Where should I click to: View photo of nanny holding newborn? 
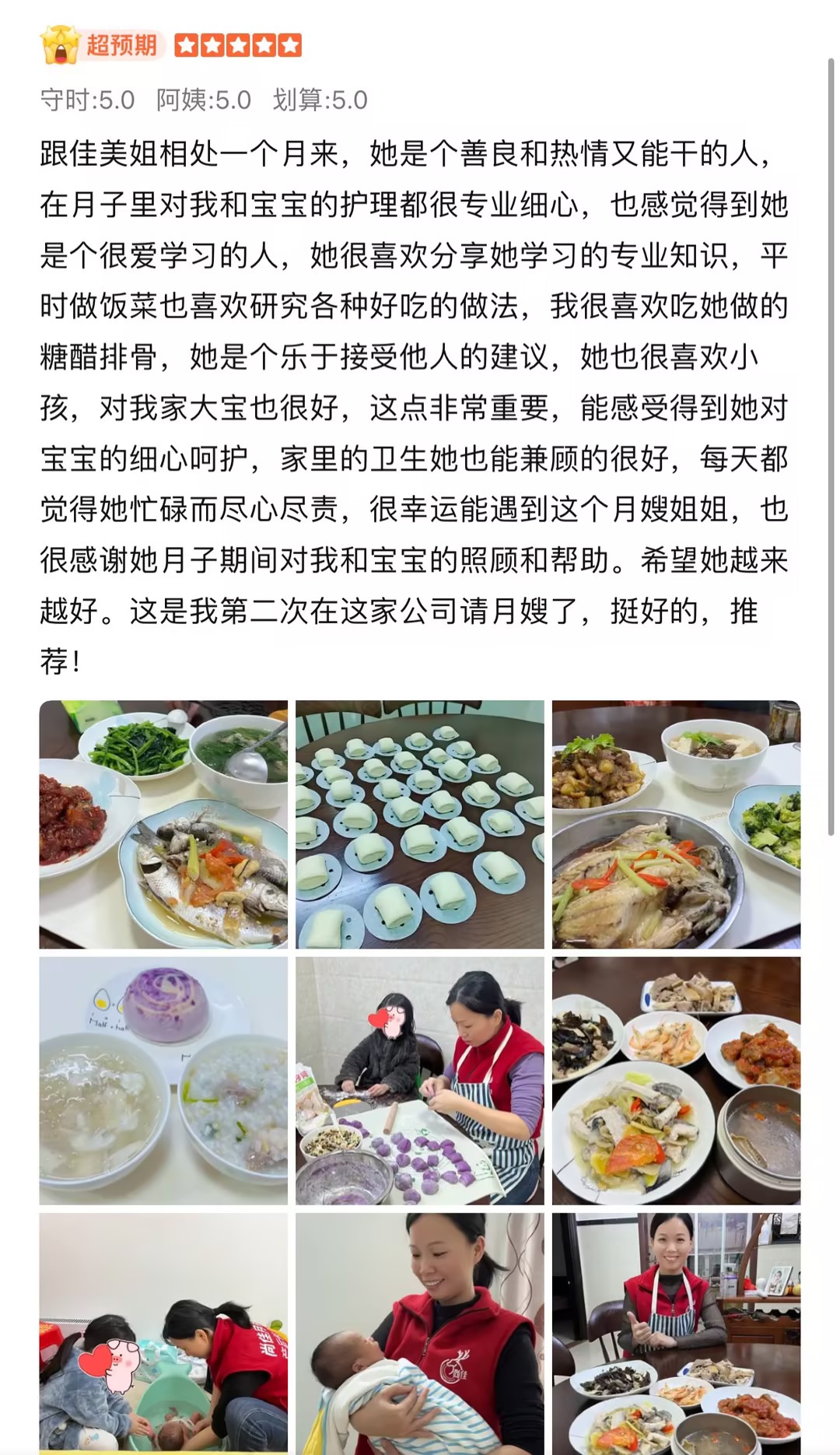(420, 1332)
